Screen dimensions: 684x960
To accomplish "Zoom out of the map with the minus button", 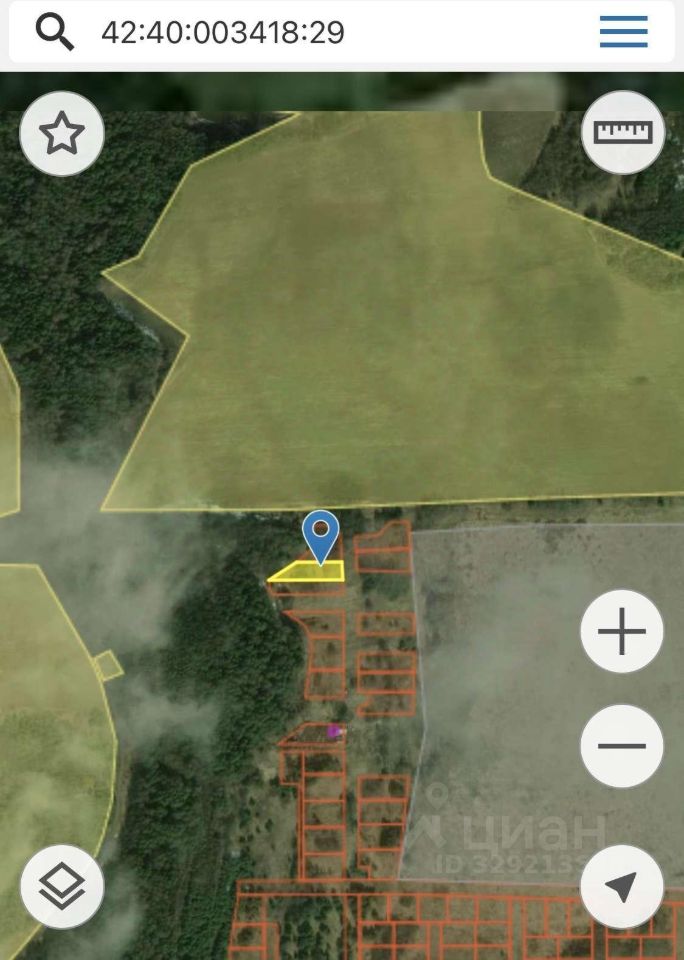I will [x=622, y=746].
